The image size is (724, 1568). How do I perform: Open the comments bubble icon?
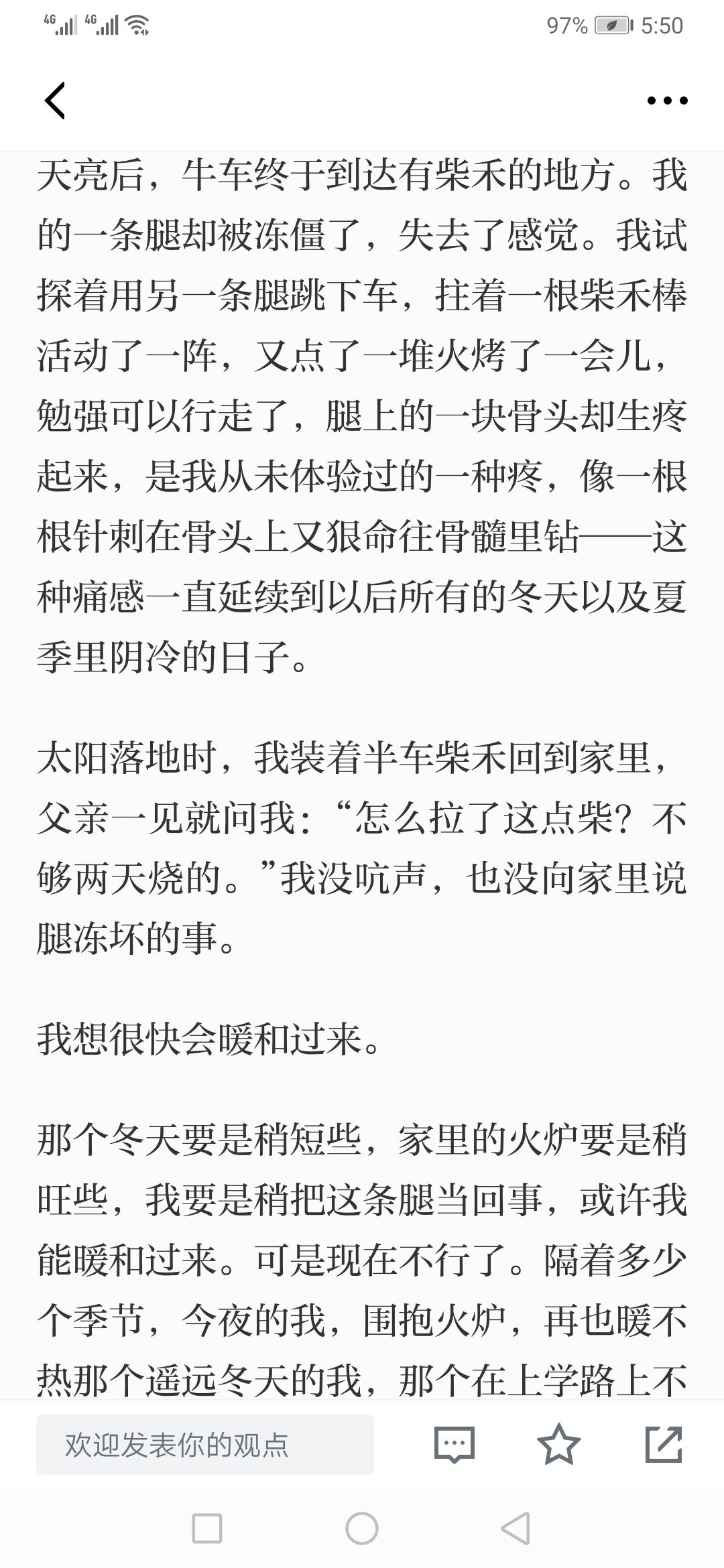[455, 1445]
